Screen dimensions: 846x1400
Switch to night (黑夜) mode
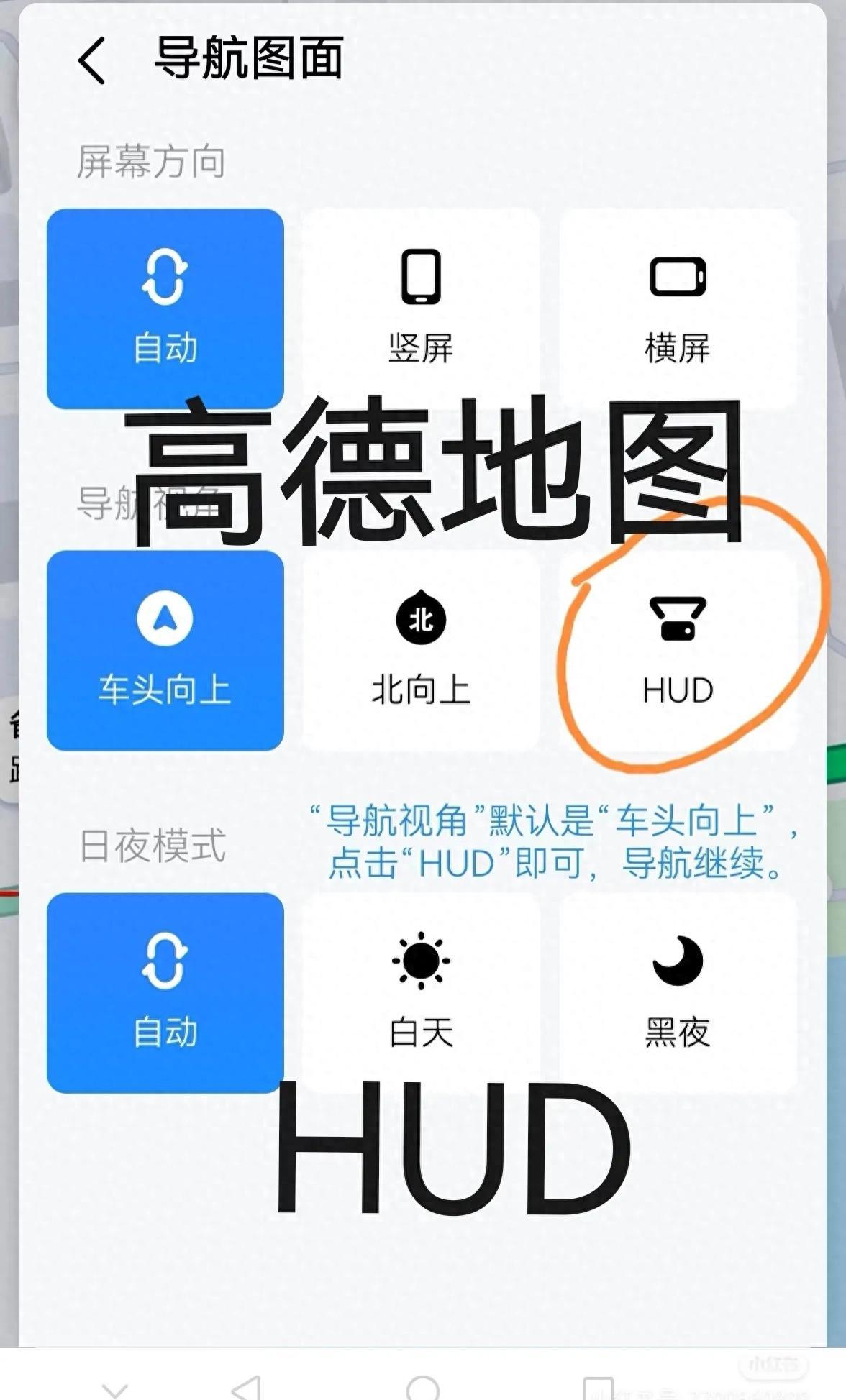[x=677, y=992]
